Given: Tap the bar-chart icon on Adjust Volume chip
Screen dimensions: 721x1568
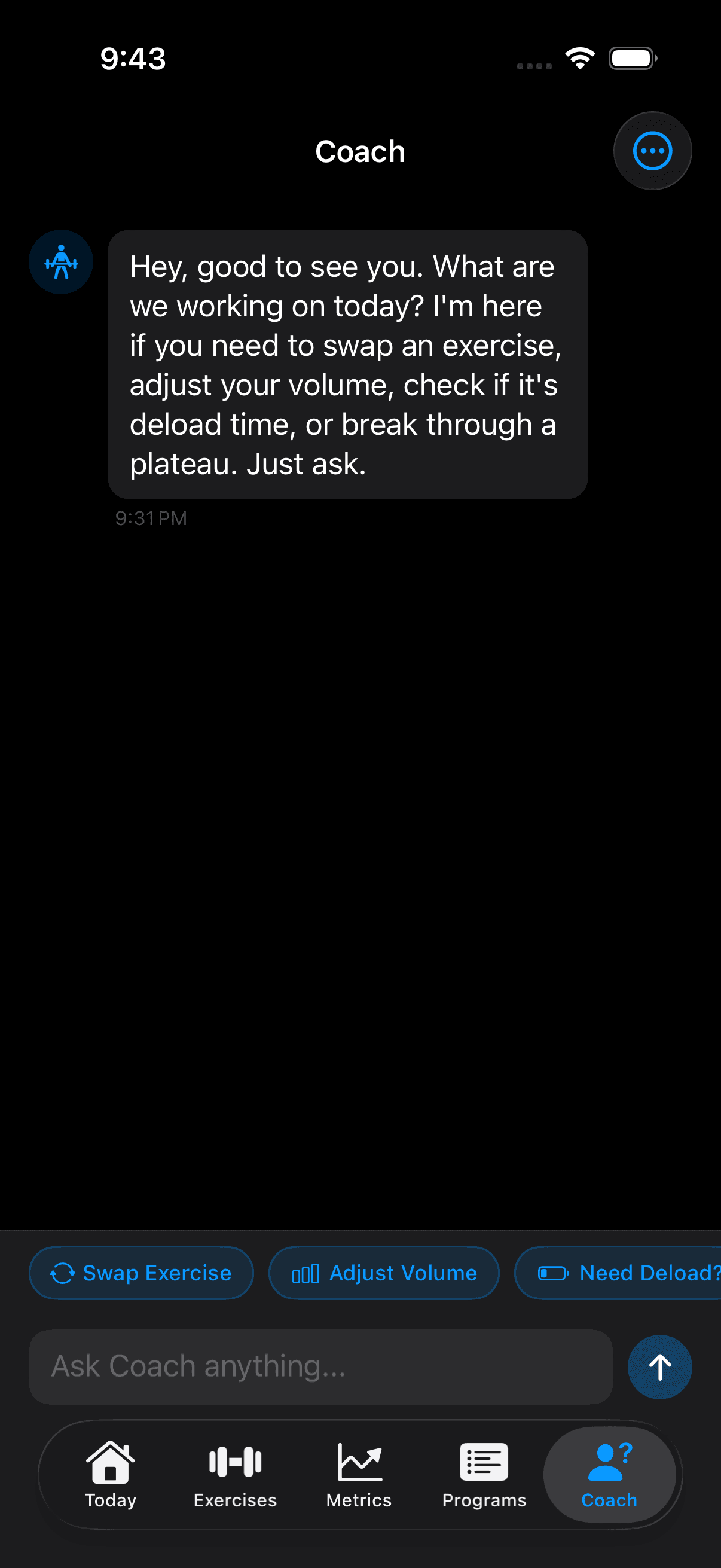Looking at the screenshot, I should point(307,1272).
